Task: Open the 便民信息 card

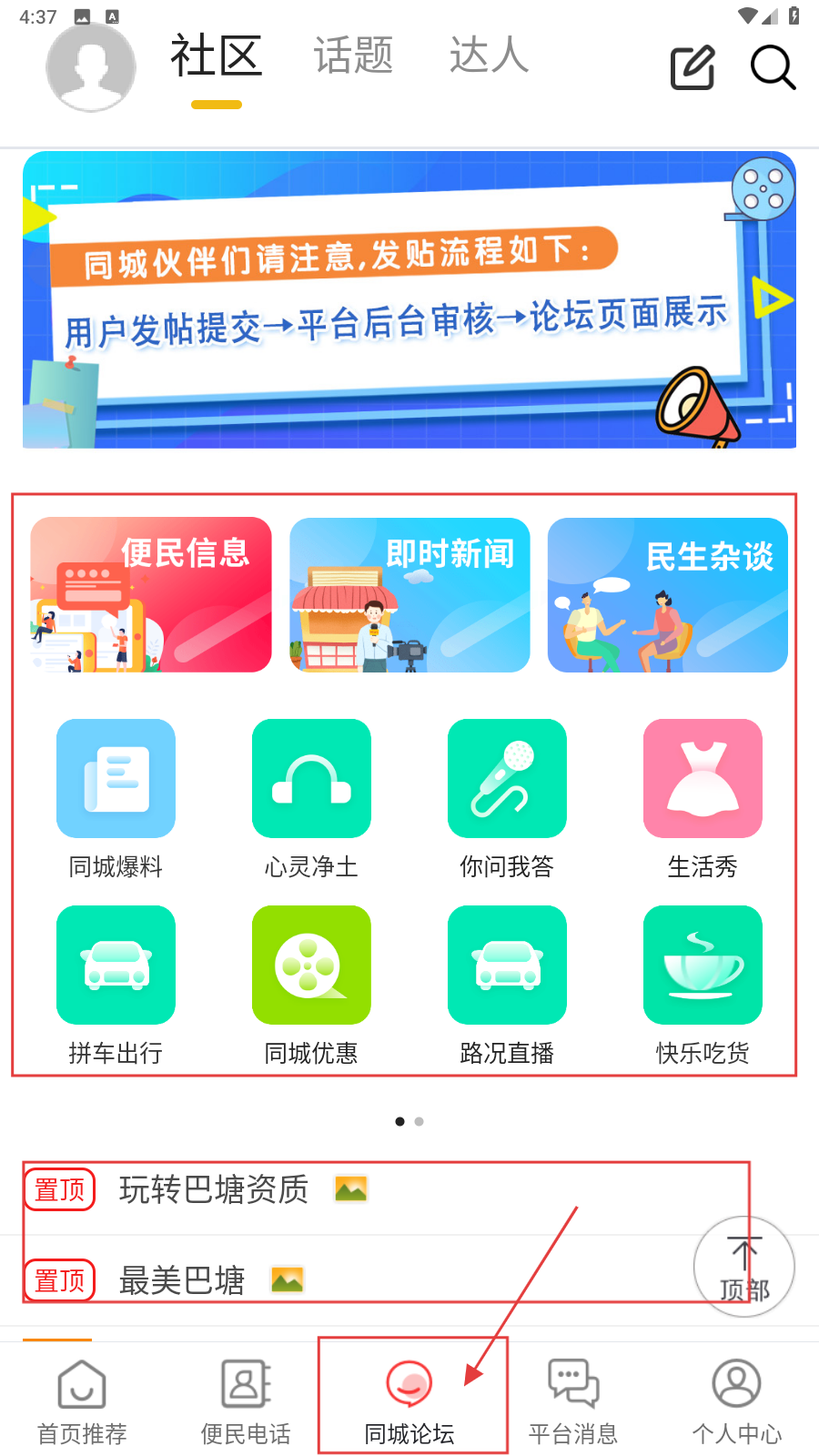Action: [x=151, y=595]
